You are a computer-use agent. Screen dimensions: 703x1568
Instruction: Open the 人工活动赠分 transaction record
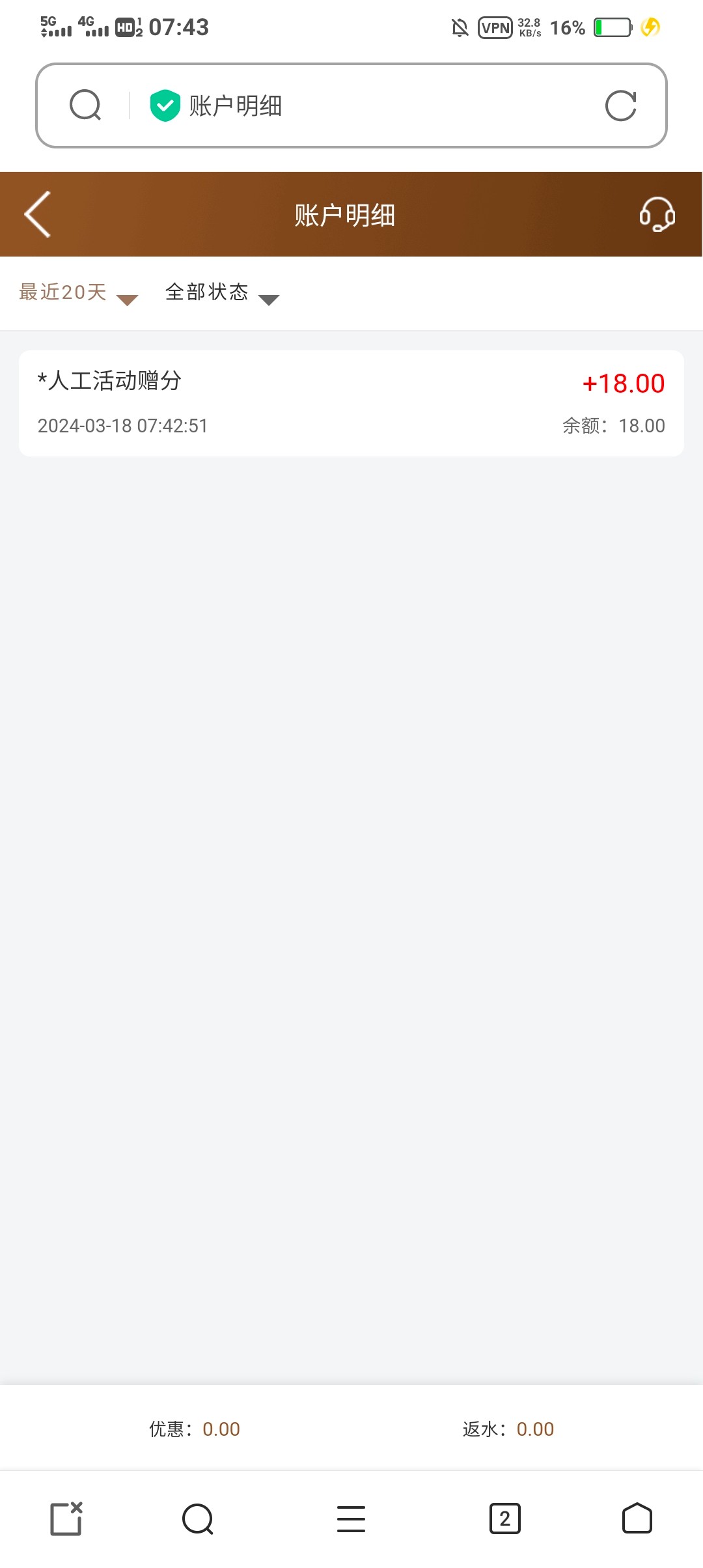coord(351,403)
